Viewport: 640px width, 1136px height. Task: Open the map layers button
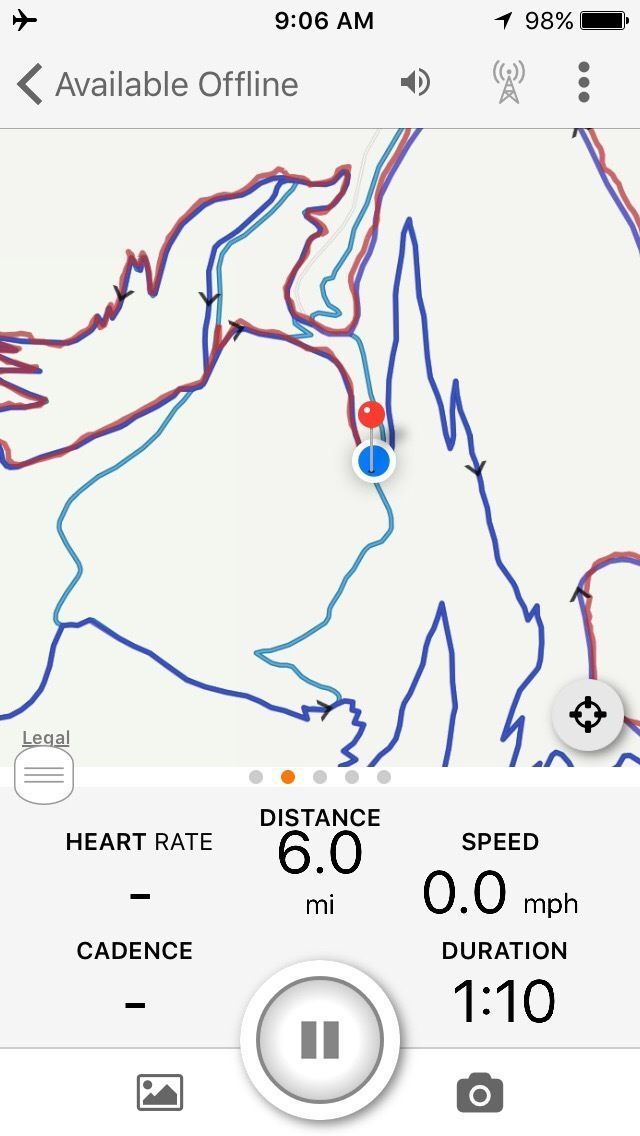44,774
